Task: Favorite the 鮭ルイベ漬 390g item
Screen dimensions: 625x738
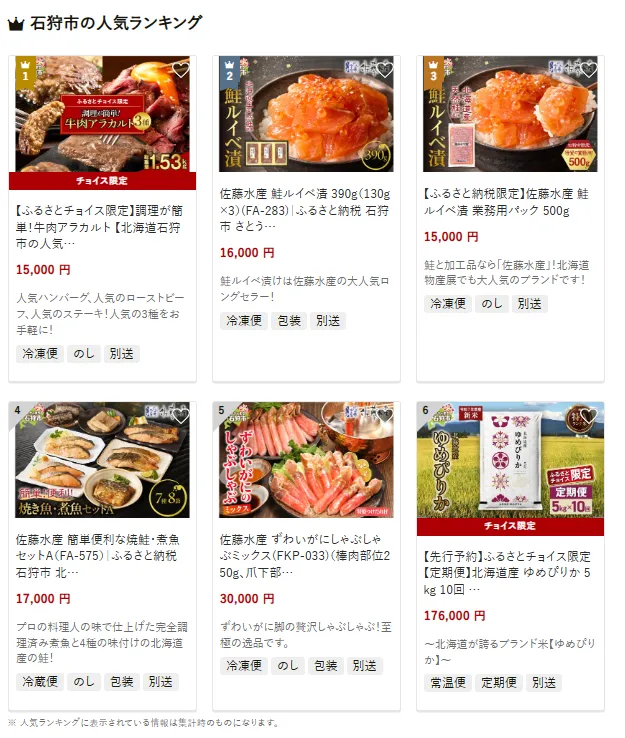Action: (384, 70)
